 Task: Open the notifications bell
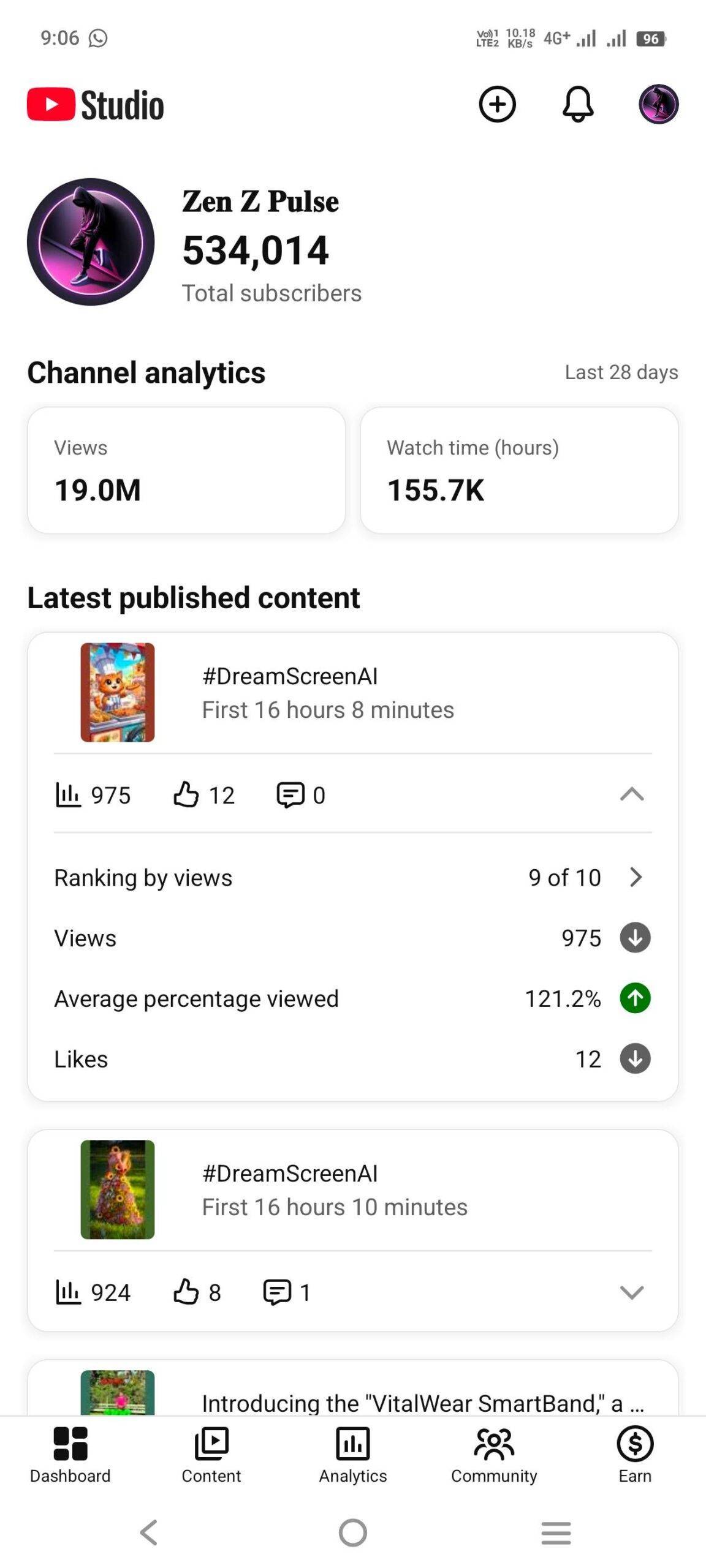coord(578,104)
